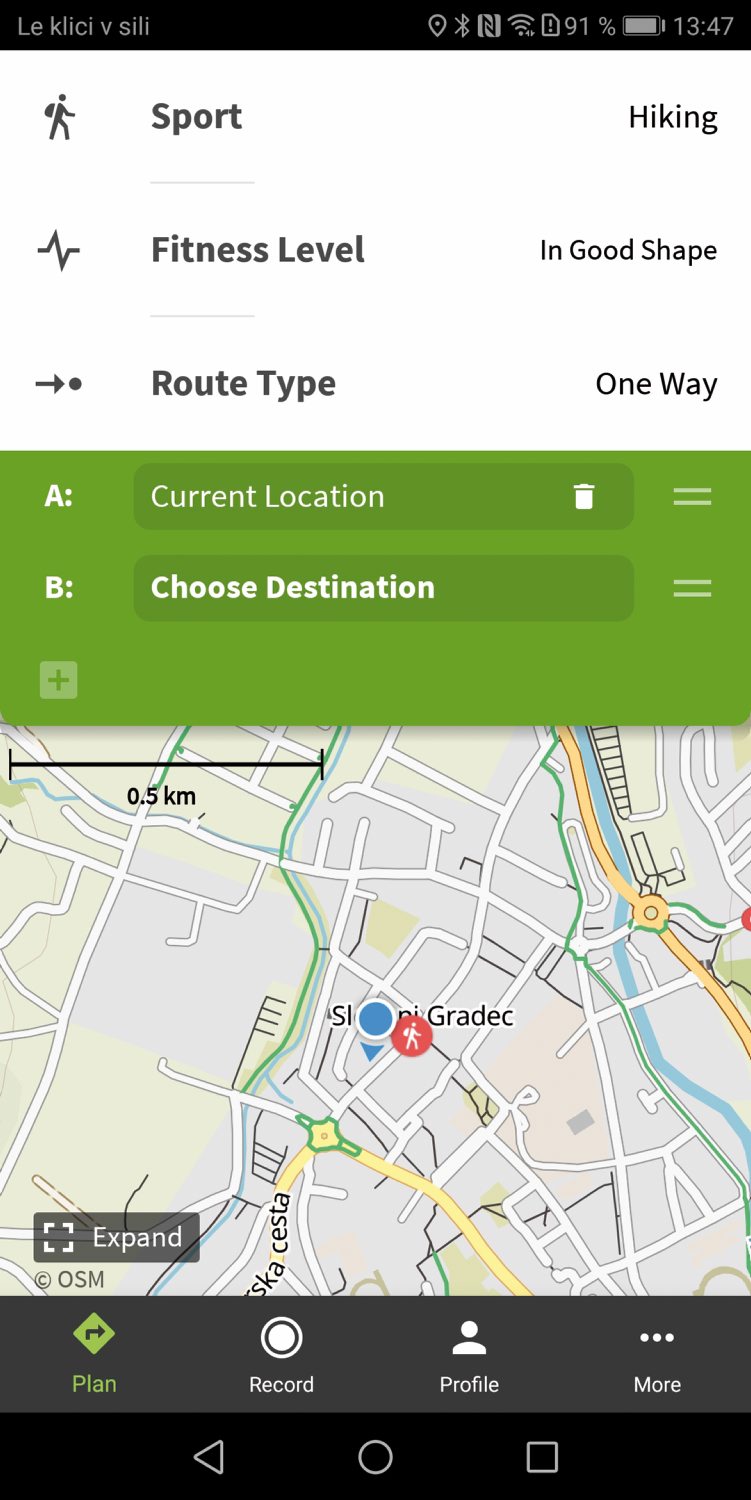Go back using the system back button
The width and height of the screenshot is (751, 1500).
click(x=209, y=1457)
